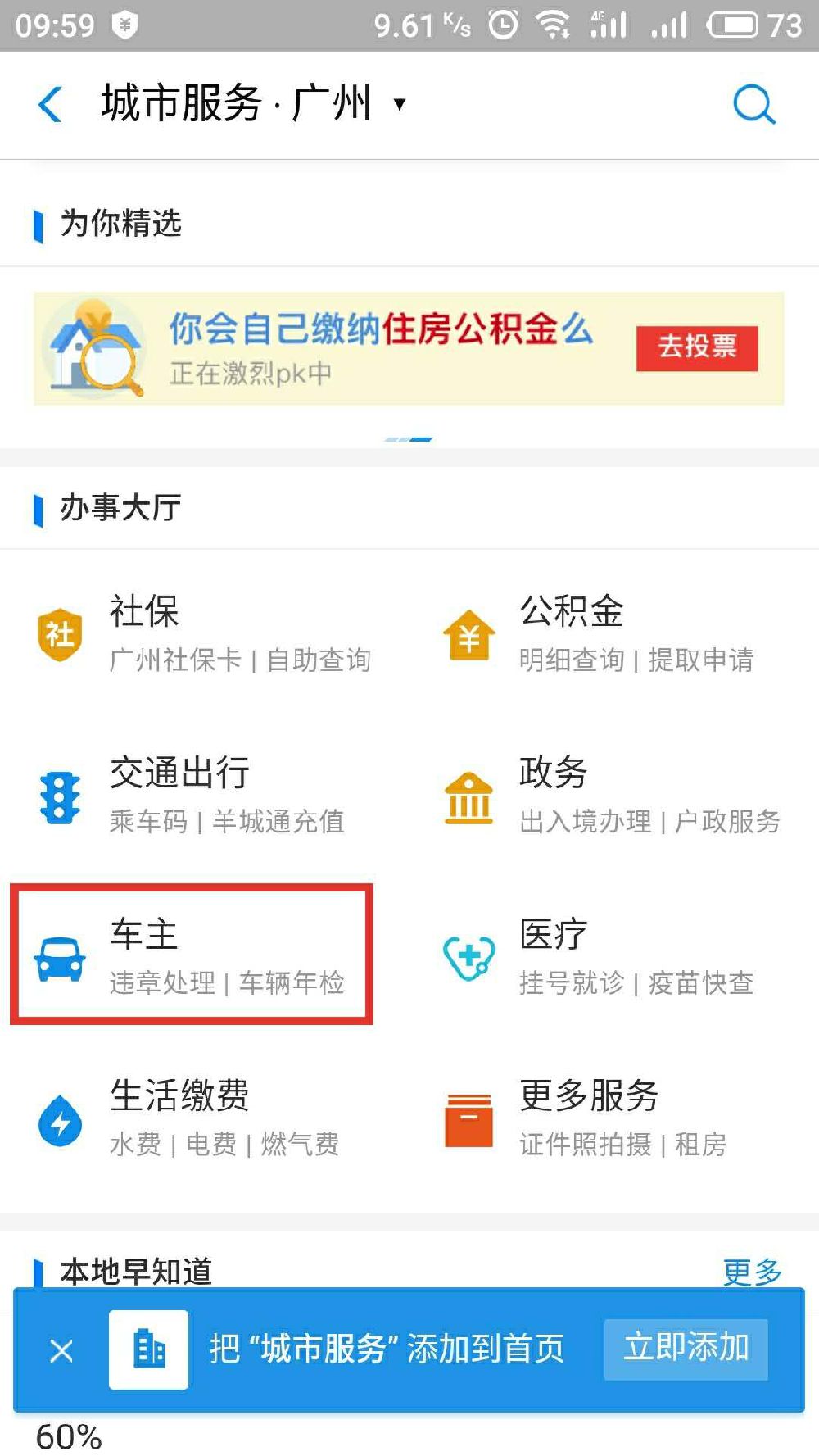Tap the 去投票 vote button
The width and height of the screenshot is (819, 1456).
coord(696,348)
